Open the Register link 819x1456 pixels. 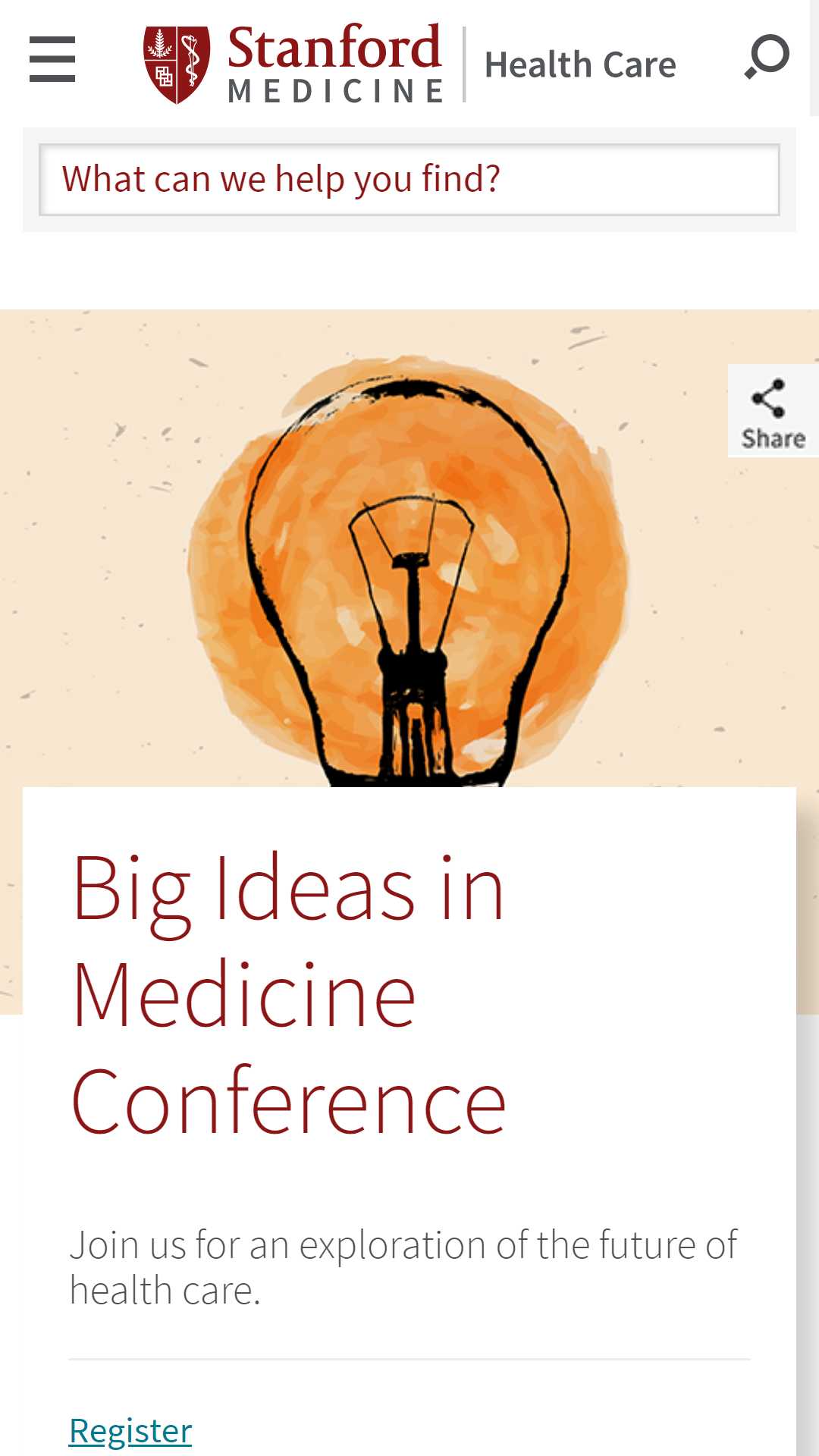130,1430
